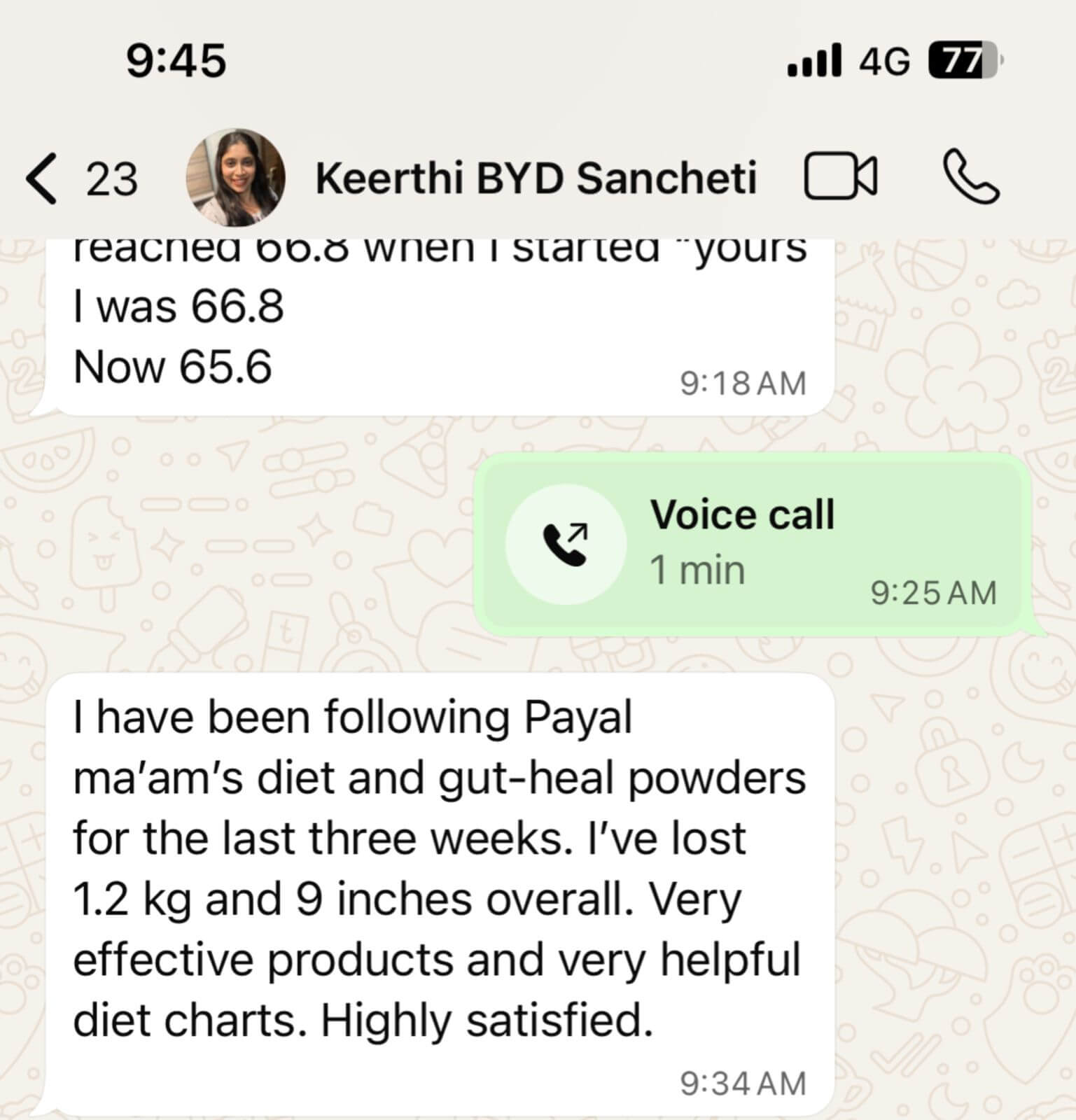Go back to the chat list
This screenshot has width=1076, height=1120.
coord(42,178)
